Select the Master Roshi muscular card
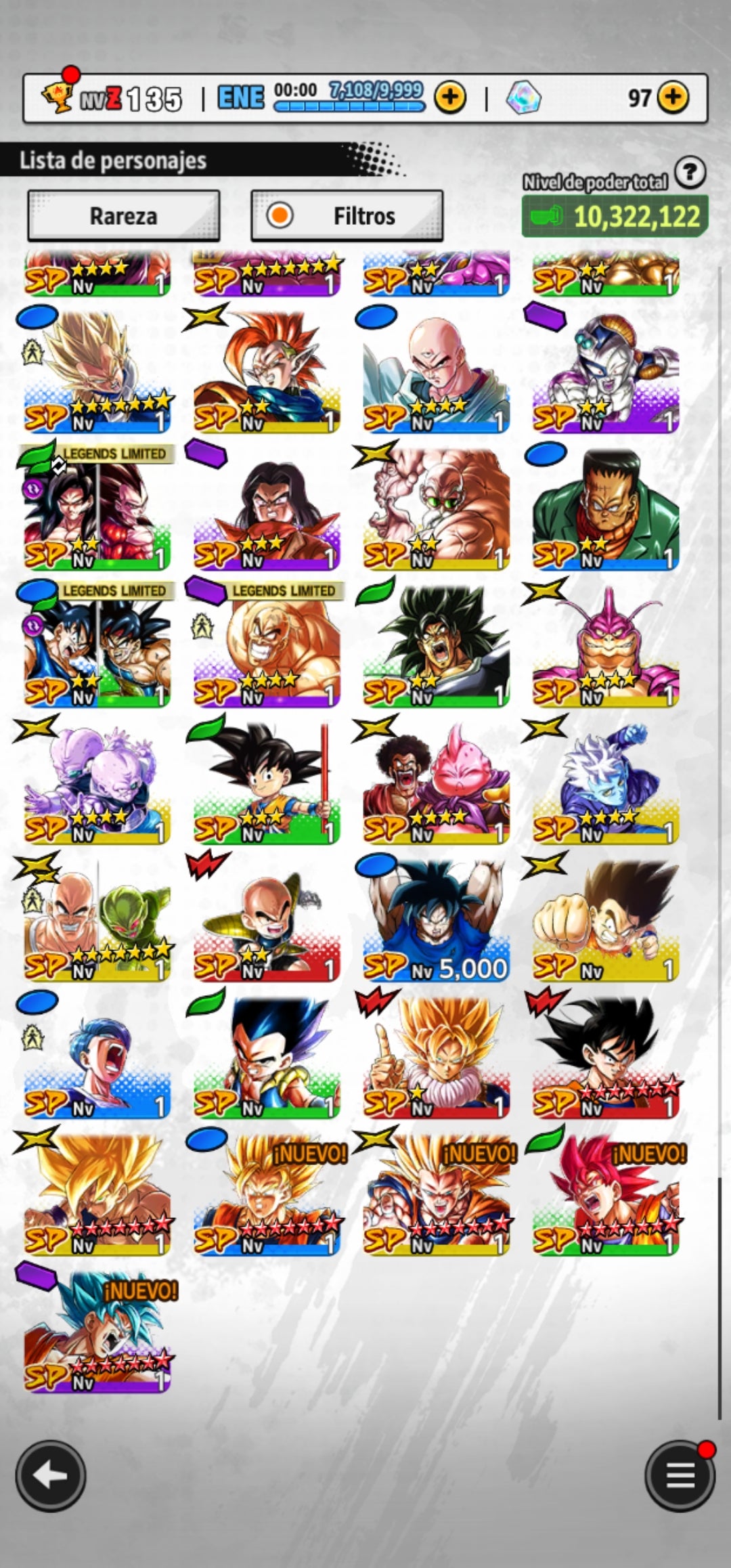The image size is (731, 1568). point(436,508)
